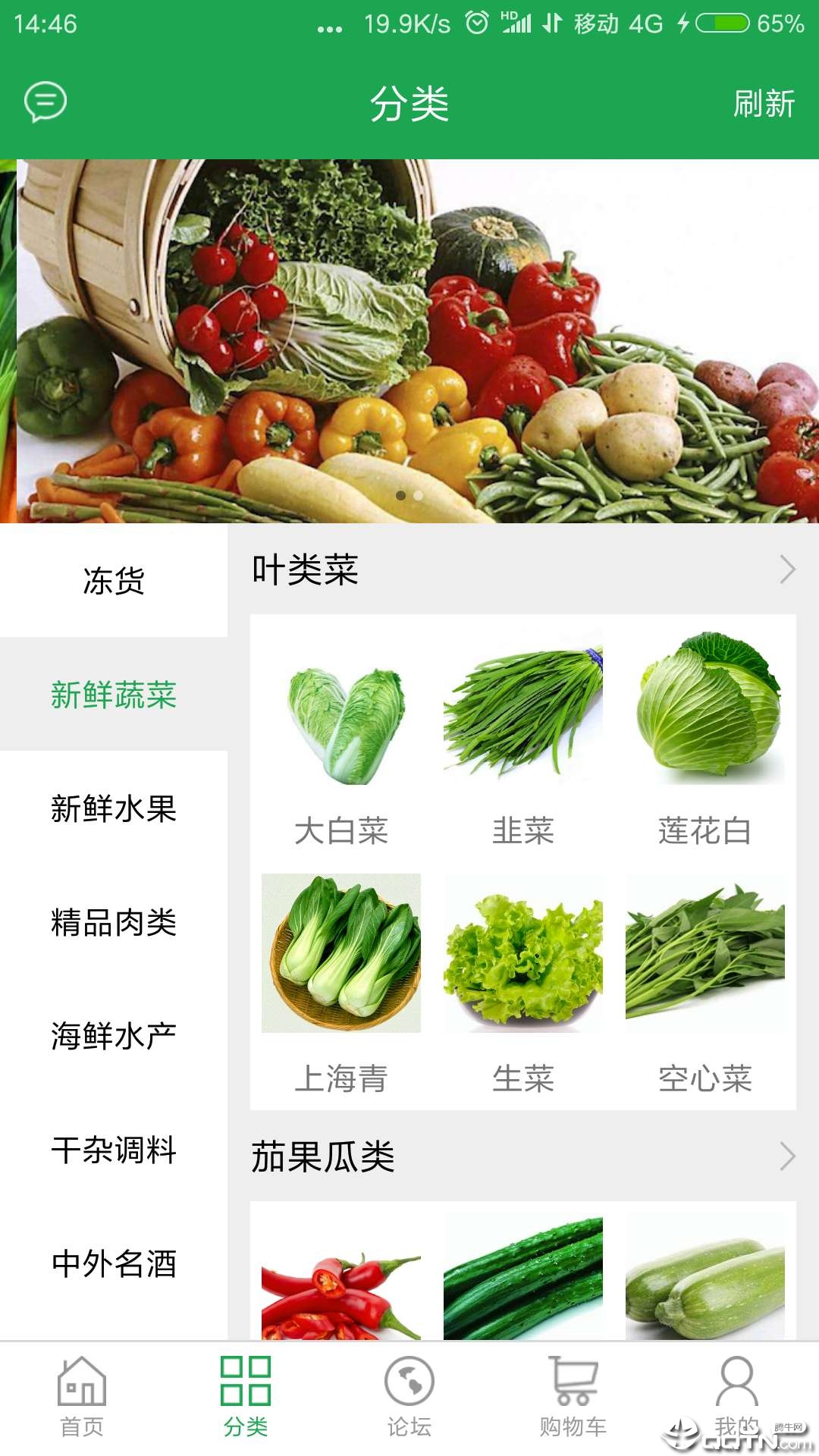Open the message chat icon

(45, 102)
